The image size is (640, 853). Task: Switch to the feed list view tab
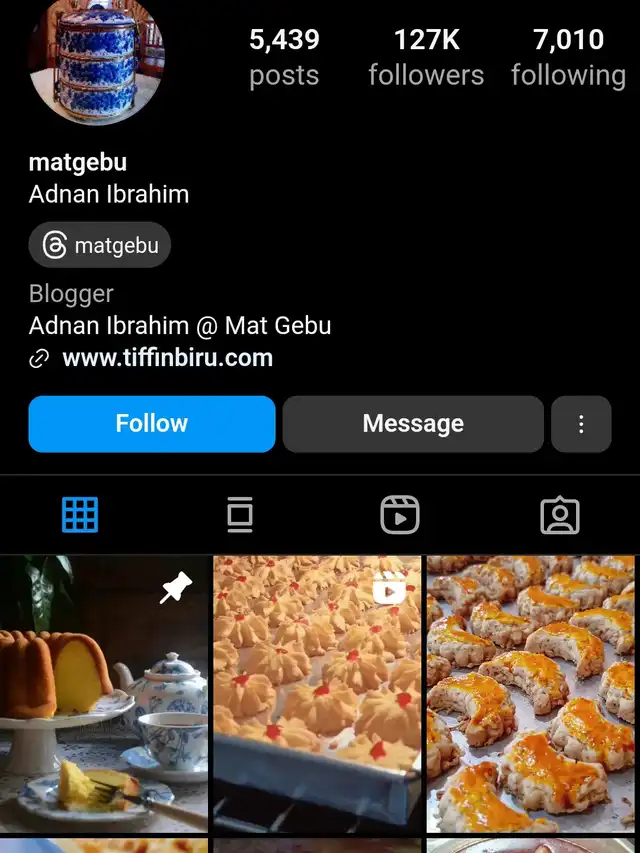[x=240, y=515]
